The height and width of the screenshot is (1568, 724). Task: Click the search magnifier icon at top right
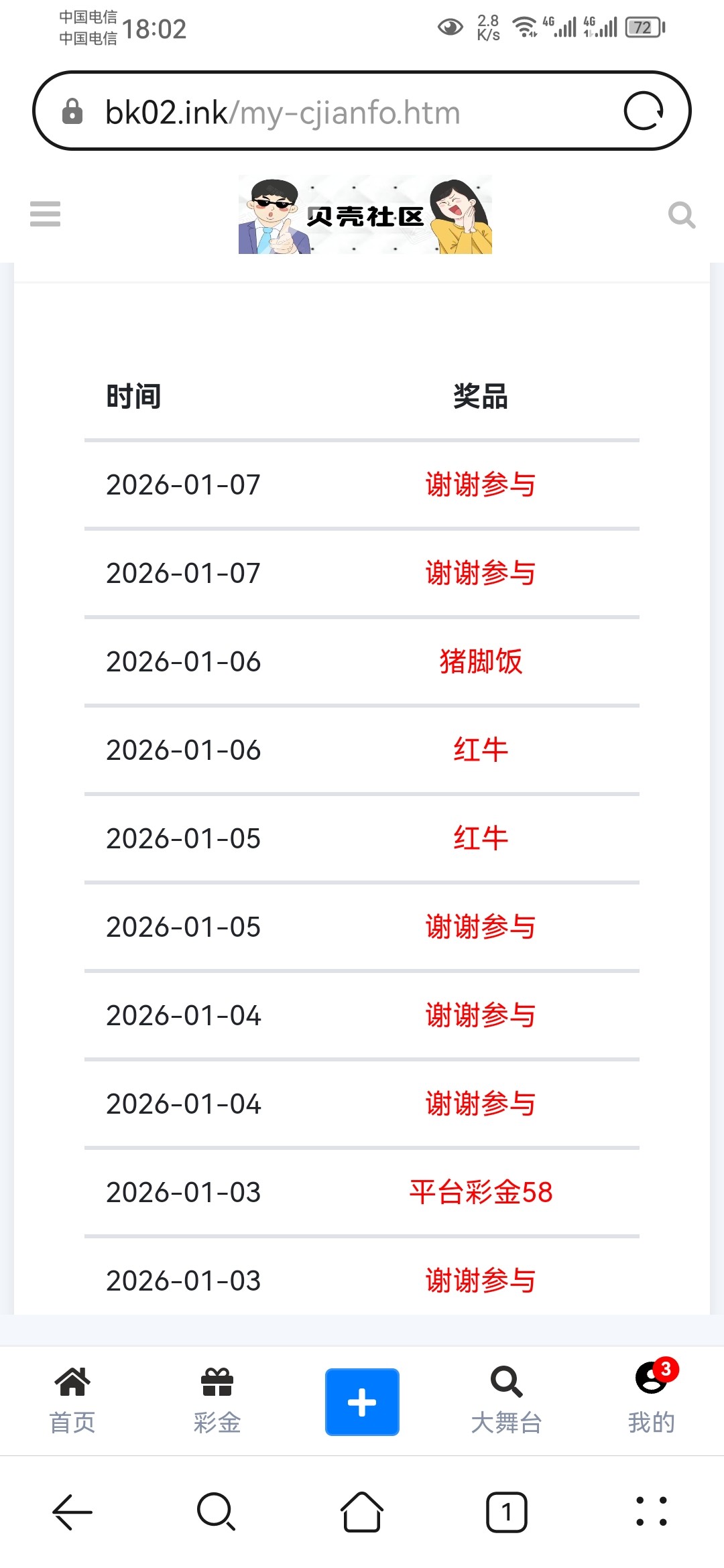(682, 215)
